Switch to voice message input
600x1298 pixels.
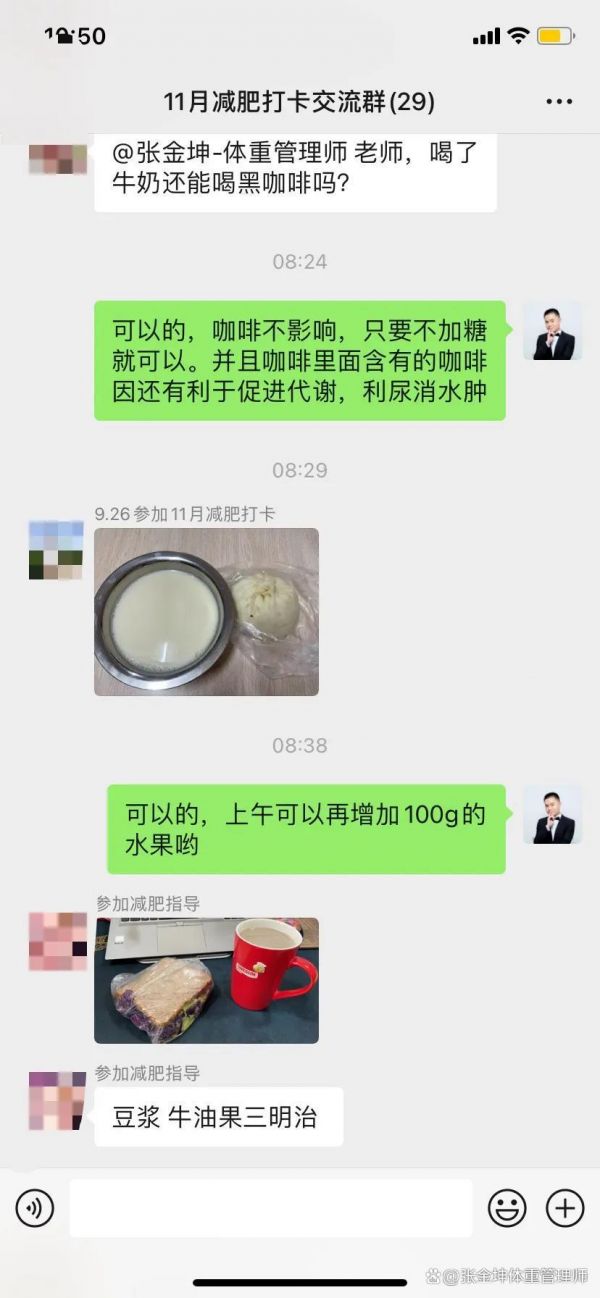pos(35,1209)
